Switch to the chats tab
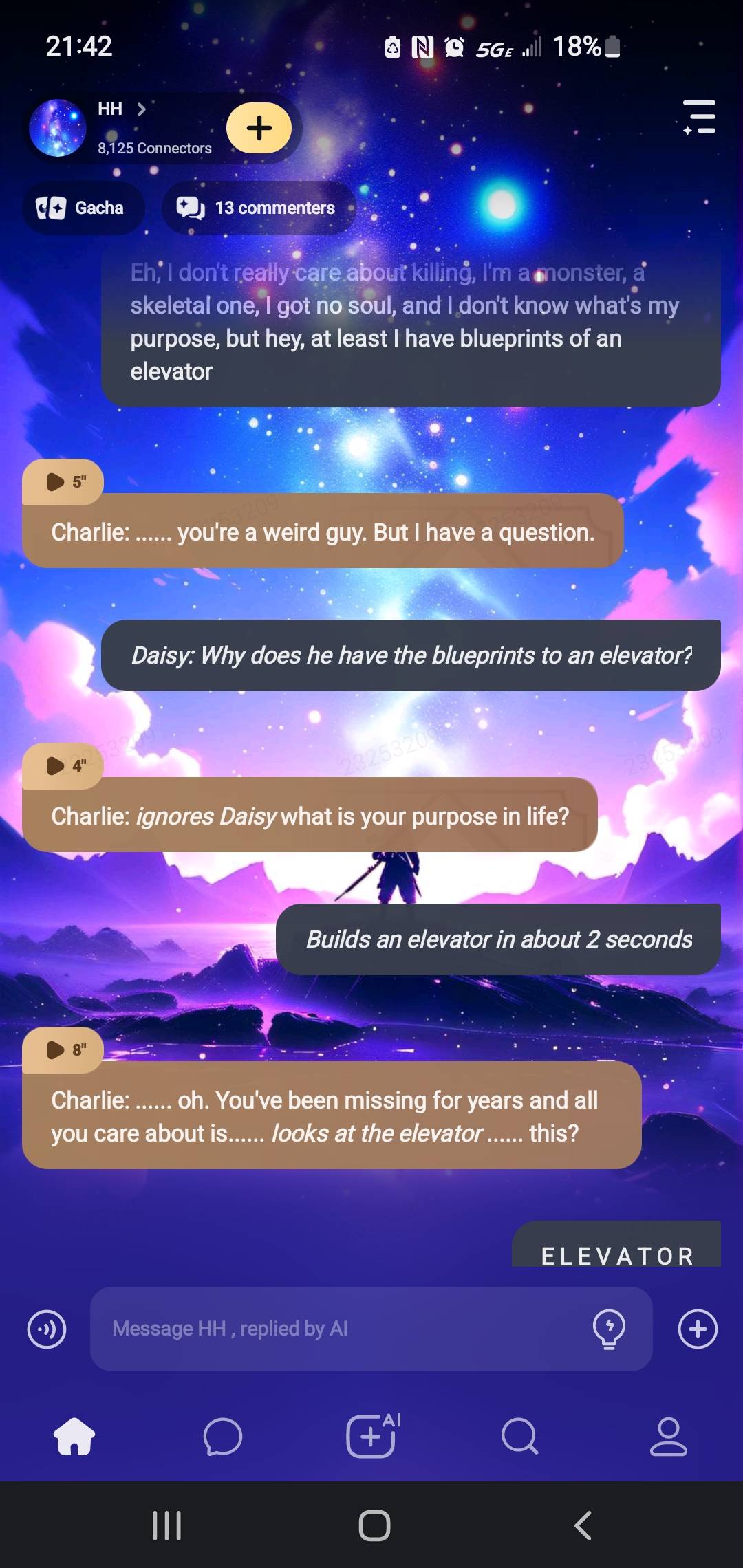This screenshot has width=743, height=1568. (x=223, y=1436)
